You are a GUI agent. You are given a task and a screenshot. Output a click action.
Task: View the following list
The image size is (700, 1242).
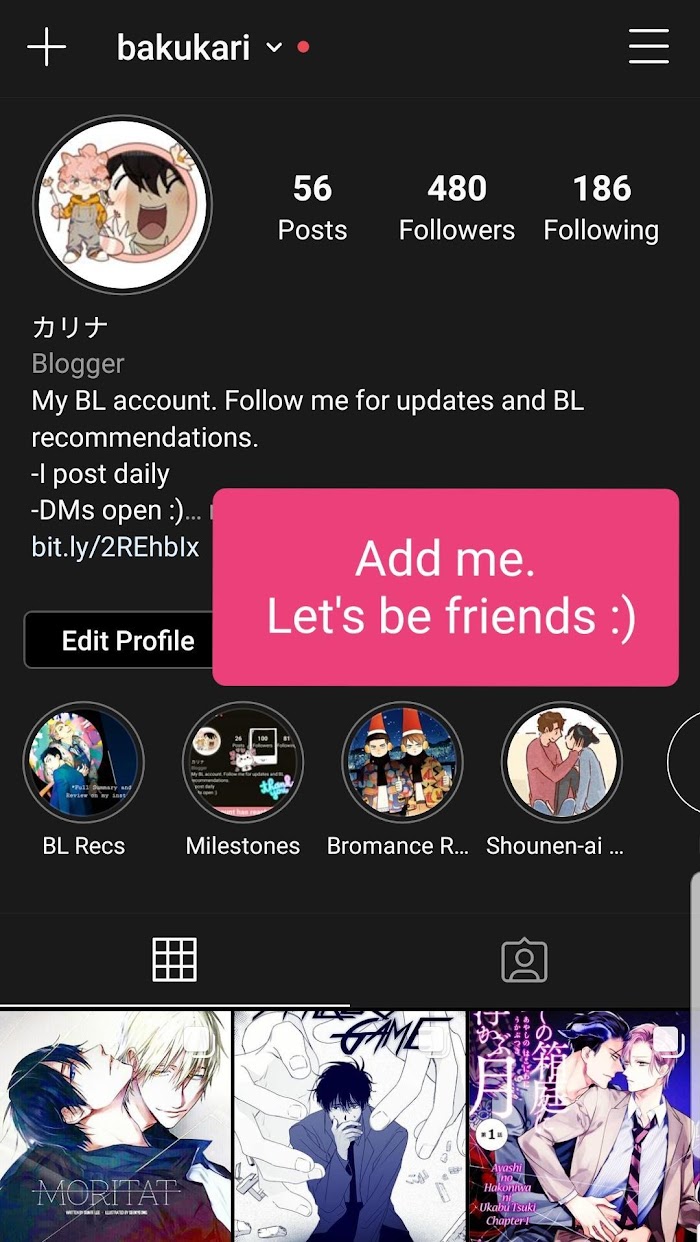pos(601,207)
